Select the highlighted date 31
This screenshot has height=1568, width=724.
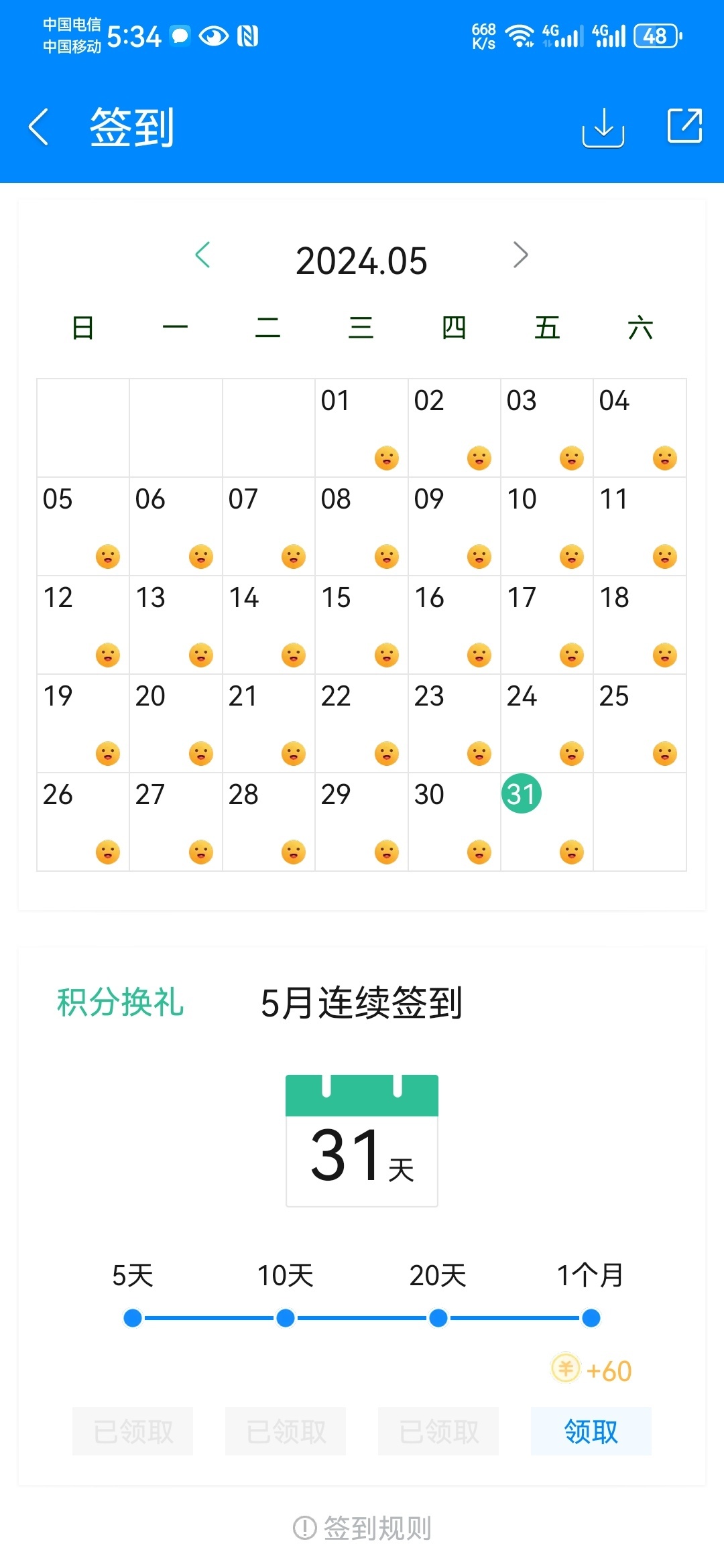(x=522, y=794)
